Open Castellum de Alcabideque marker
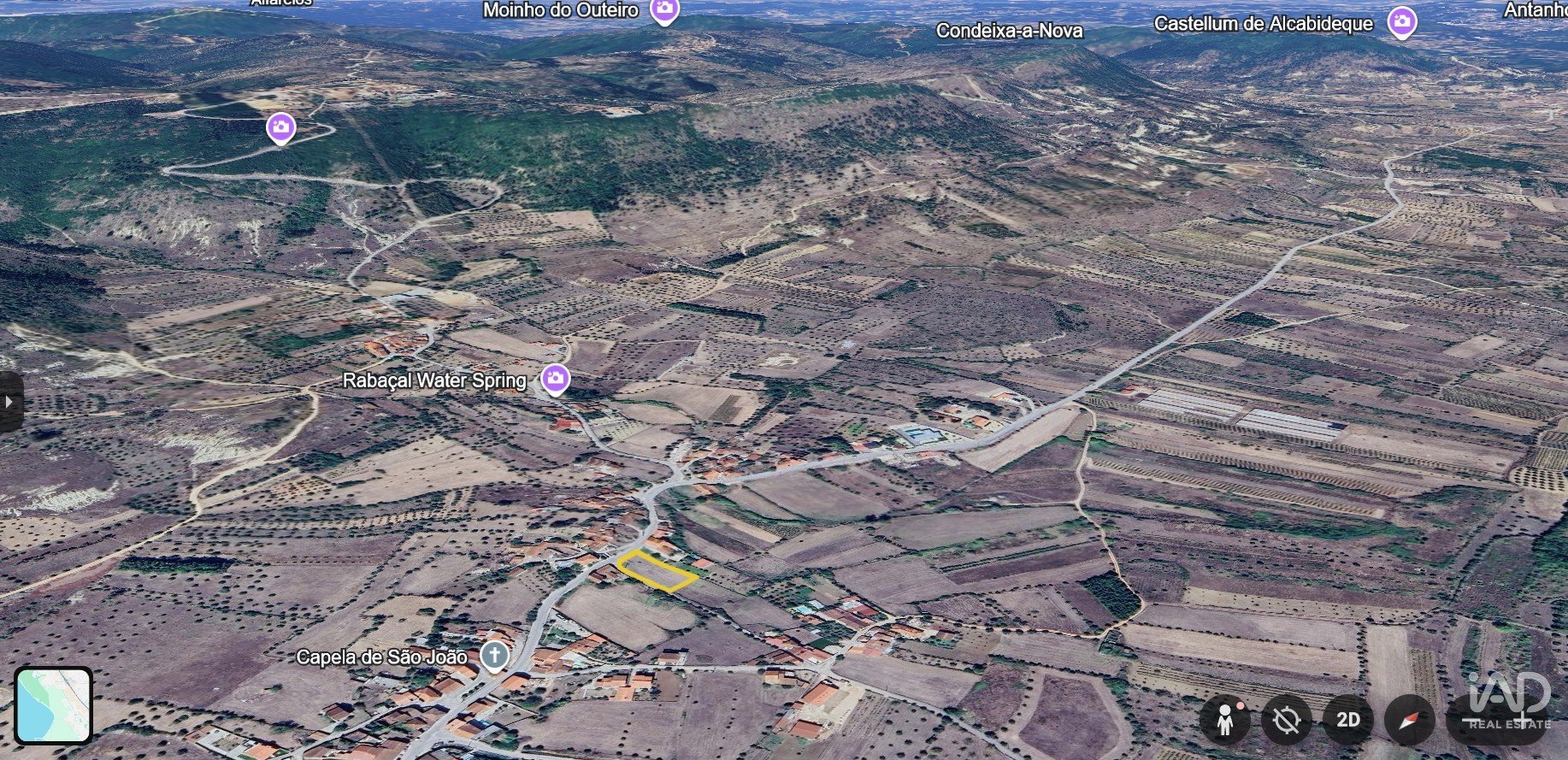 click(x=1401, y=23)
